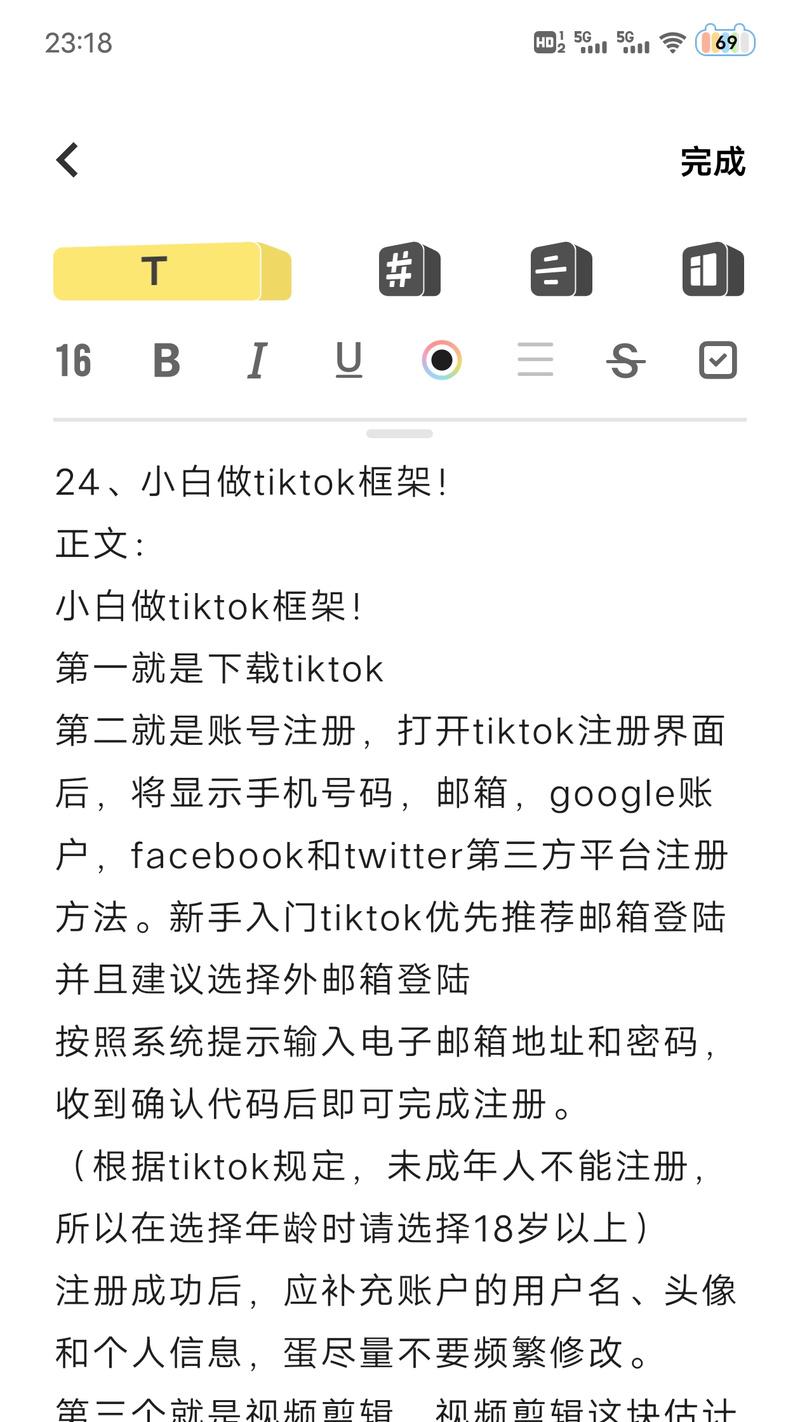Change the font size 16
The image size is (800, 1422).
tap(73, 361)
